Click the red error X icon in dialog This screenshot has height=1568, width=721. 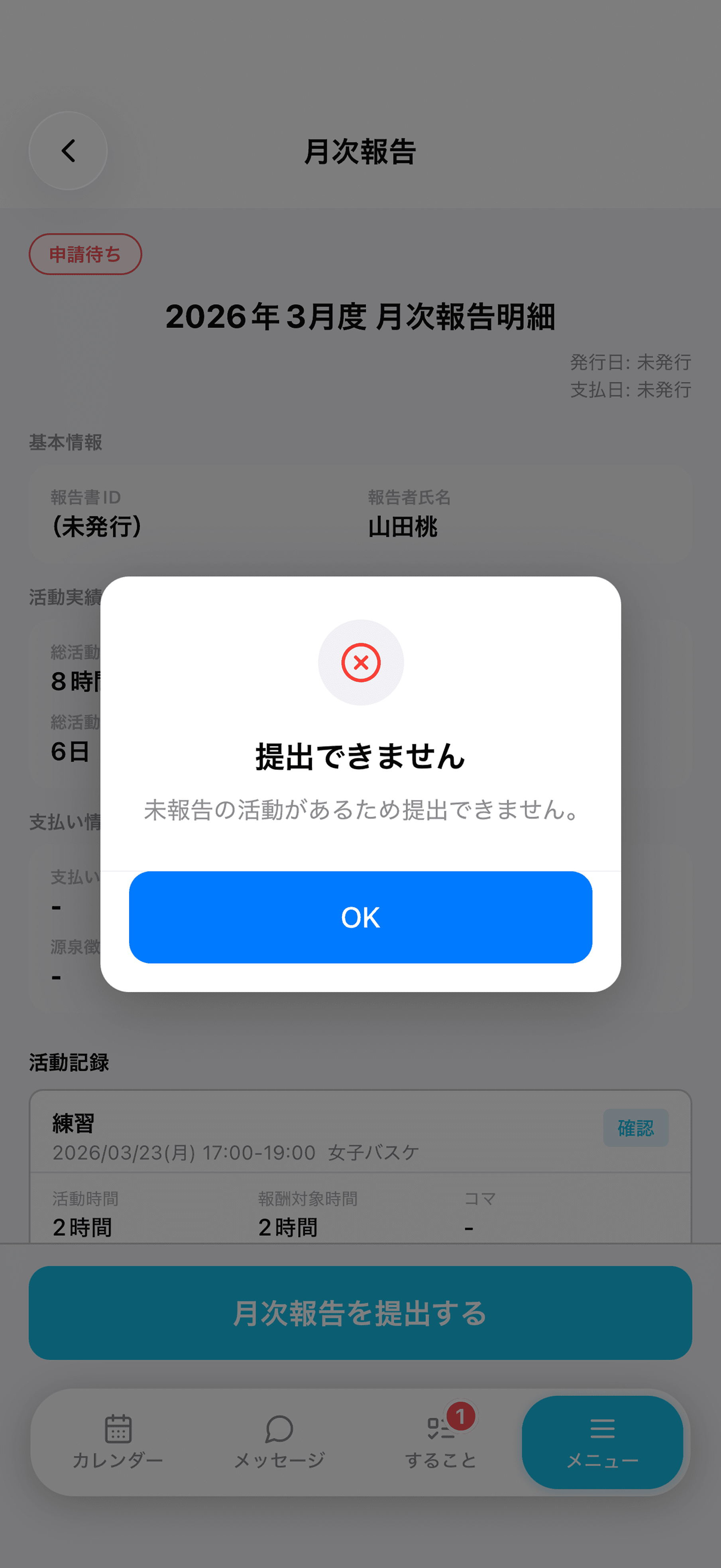(x=360, y=663)
